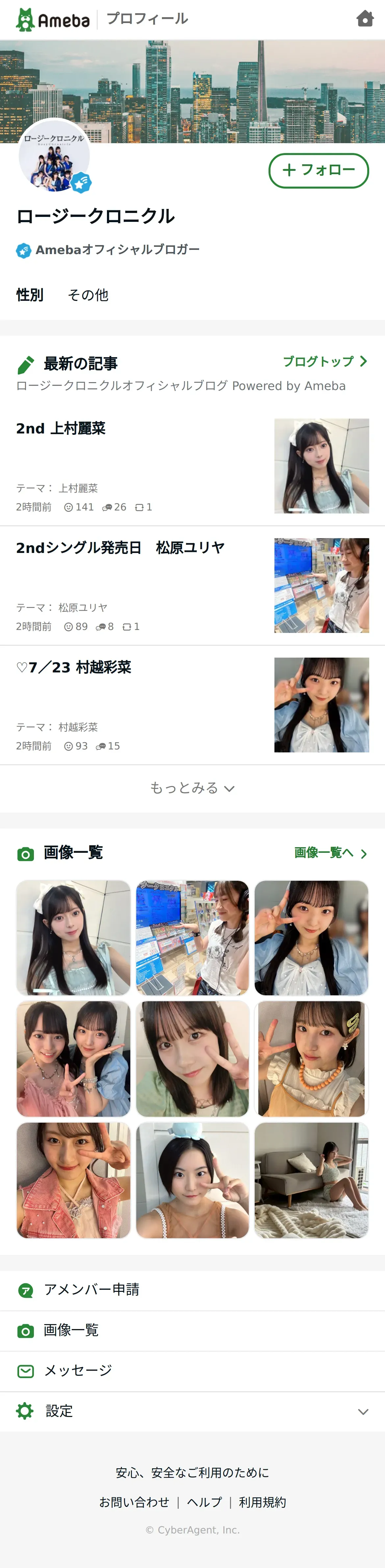Screen dimensions: 385x1568
Task: Open 安心、安全なご利用のために page
Action: 192,1473
